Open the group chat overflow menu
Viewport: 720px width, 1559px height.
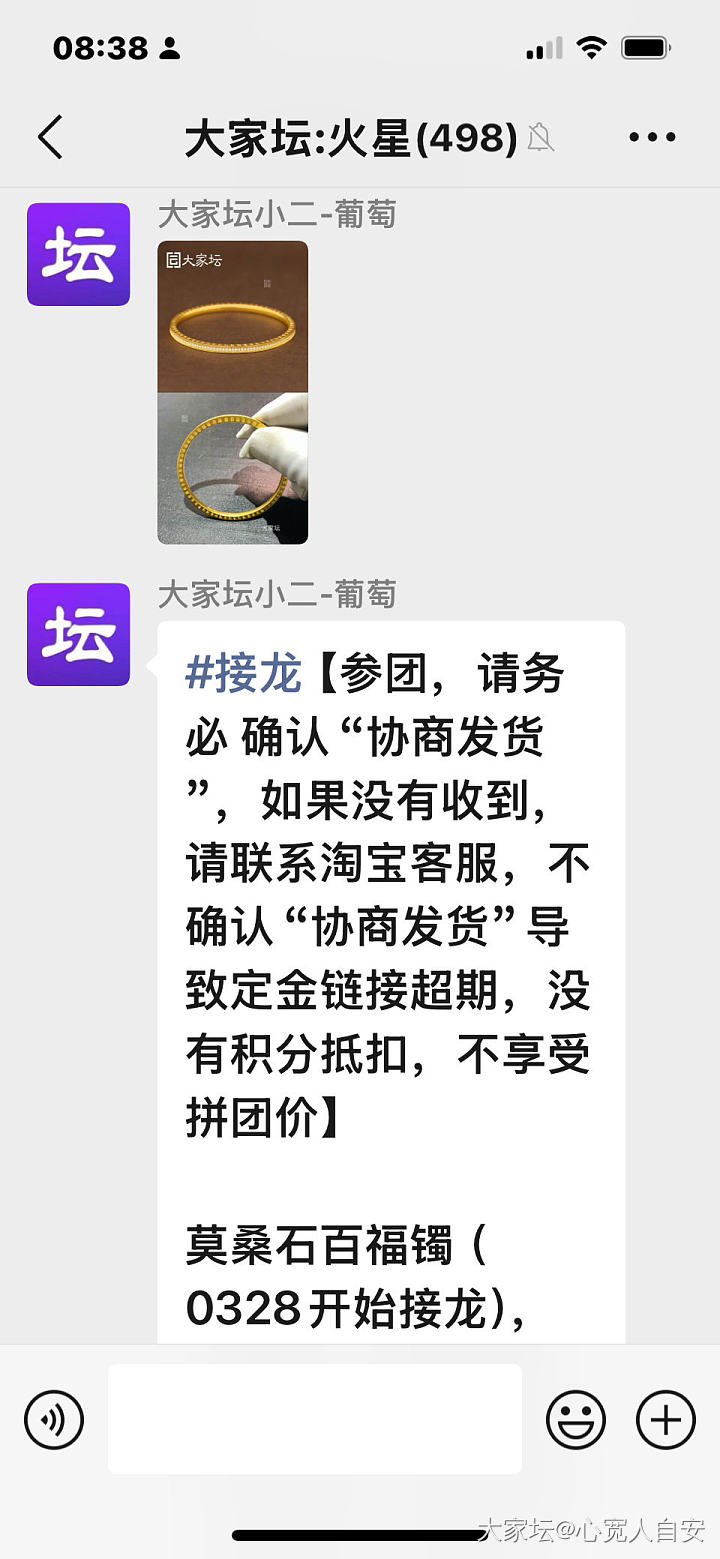[652, 138]
